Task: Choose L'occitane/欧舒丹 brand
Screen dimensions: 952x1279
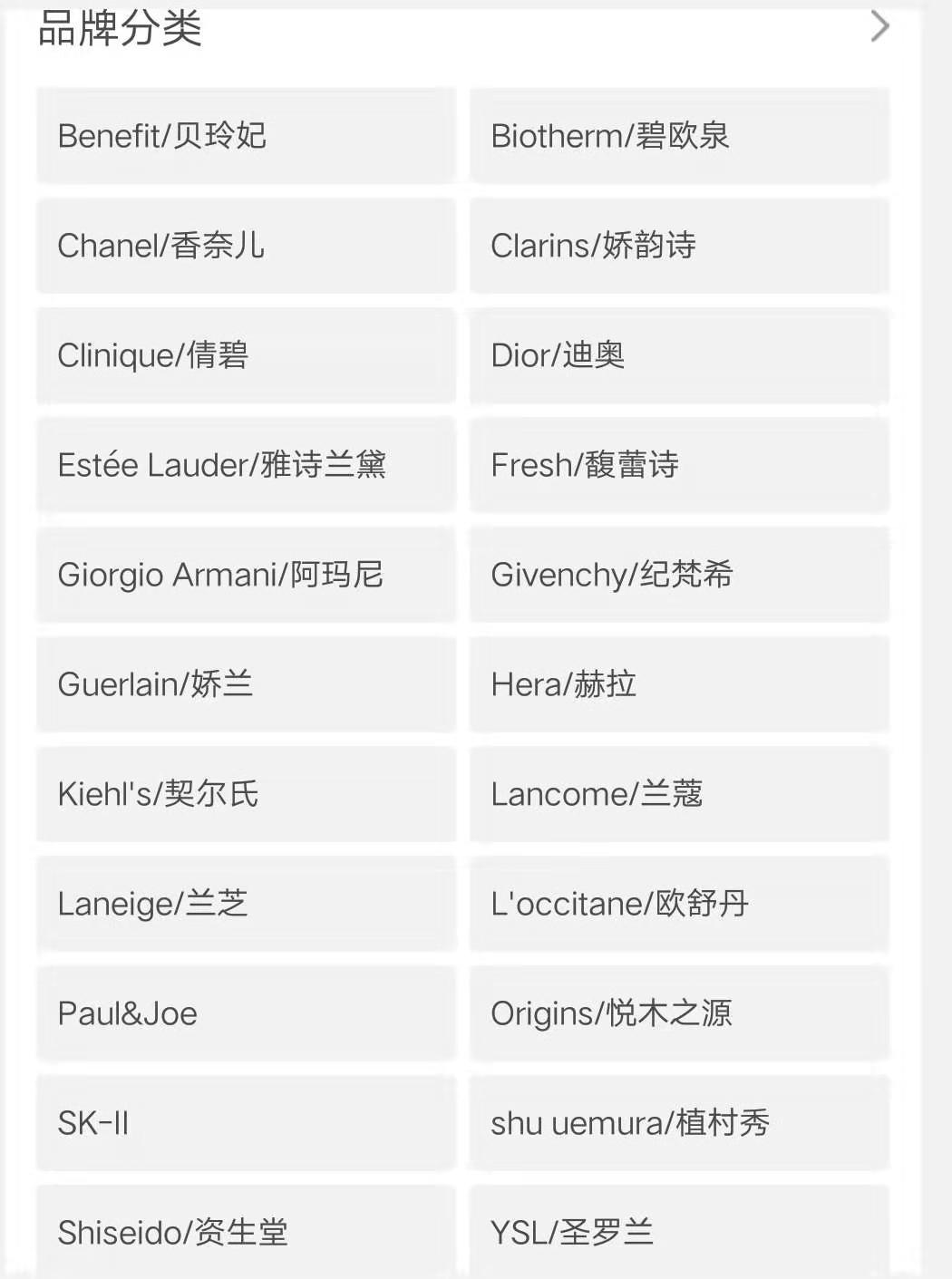Action: coord(679,904)
